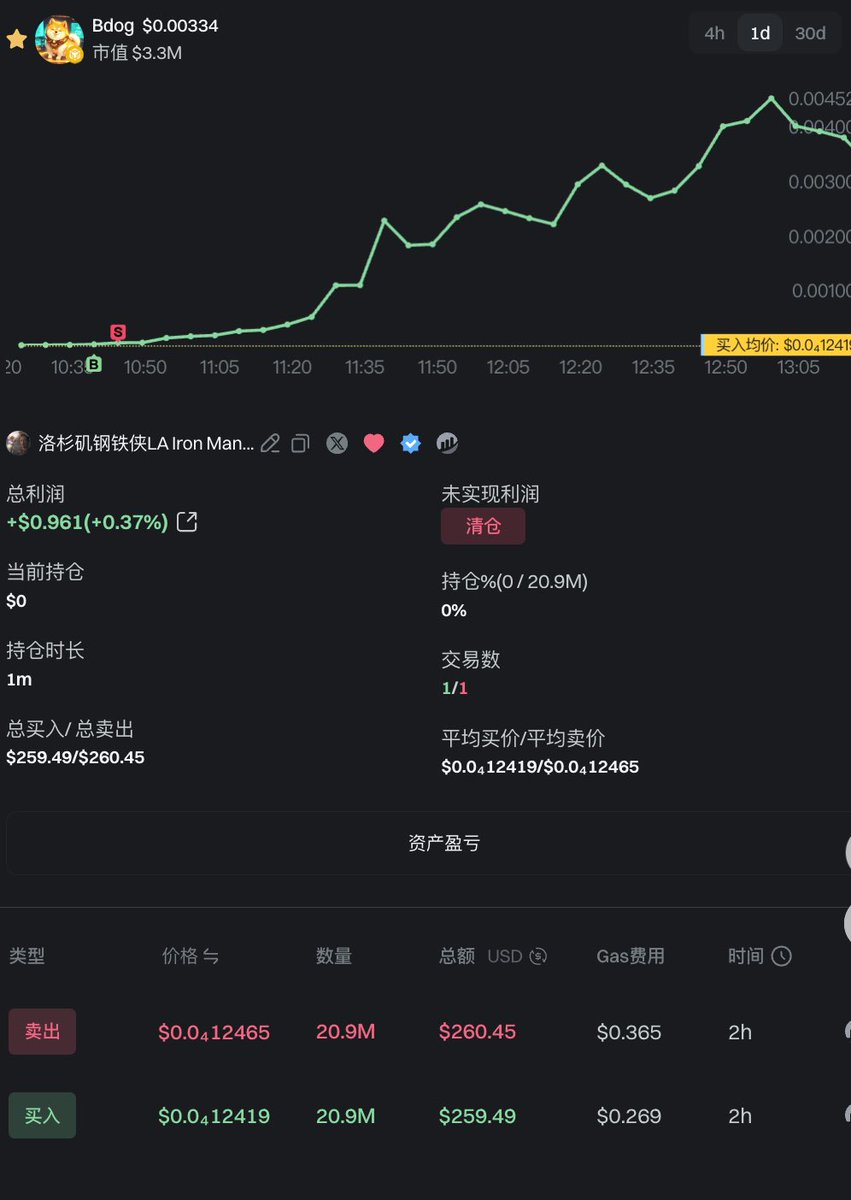
Task: Select the 1d chart timeframe
Action: pyautogui.click(x=760, y=33)
